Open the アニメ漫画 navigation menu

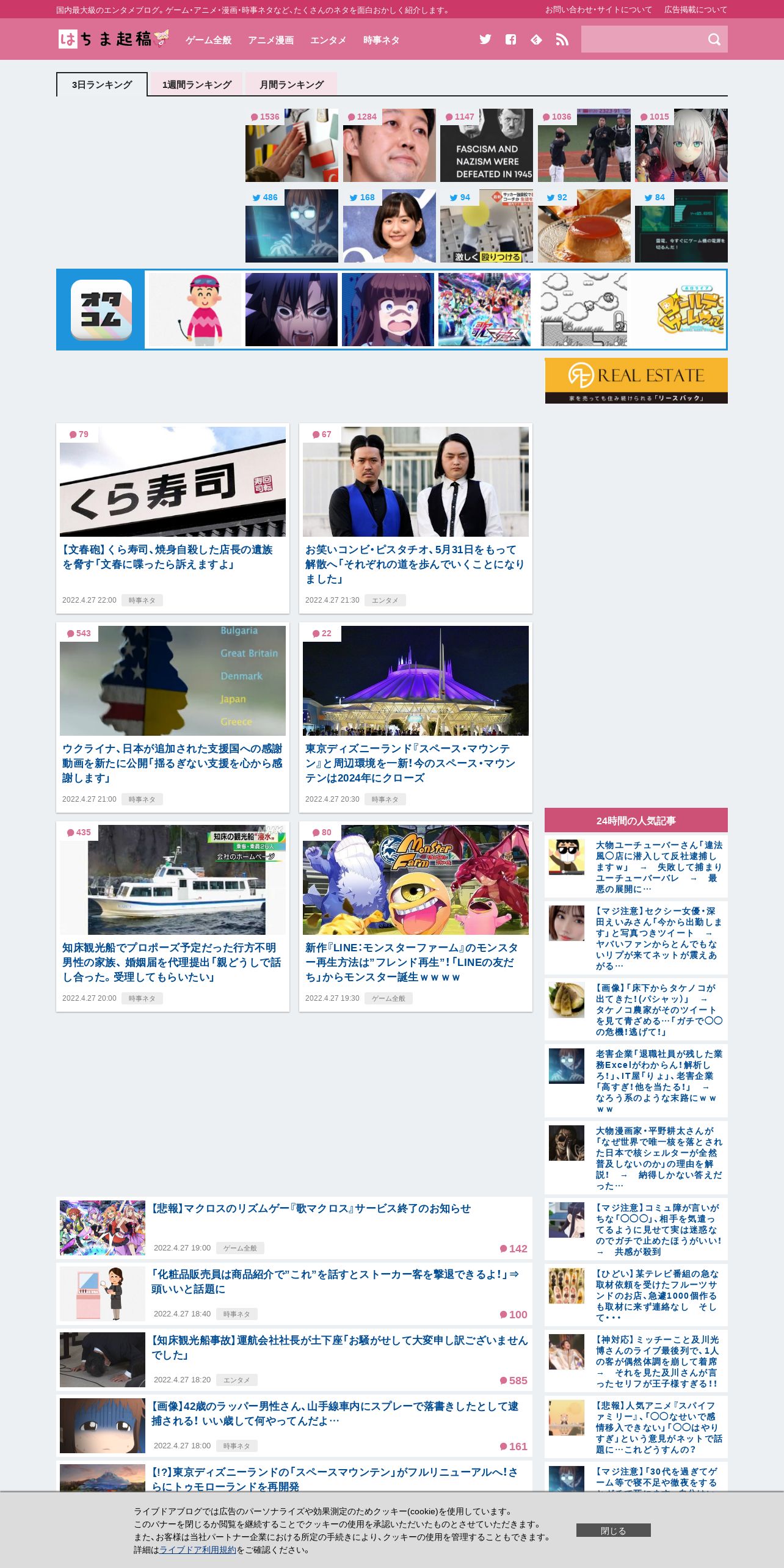(x=270, y=40)
